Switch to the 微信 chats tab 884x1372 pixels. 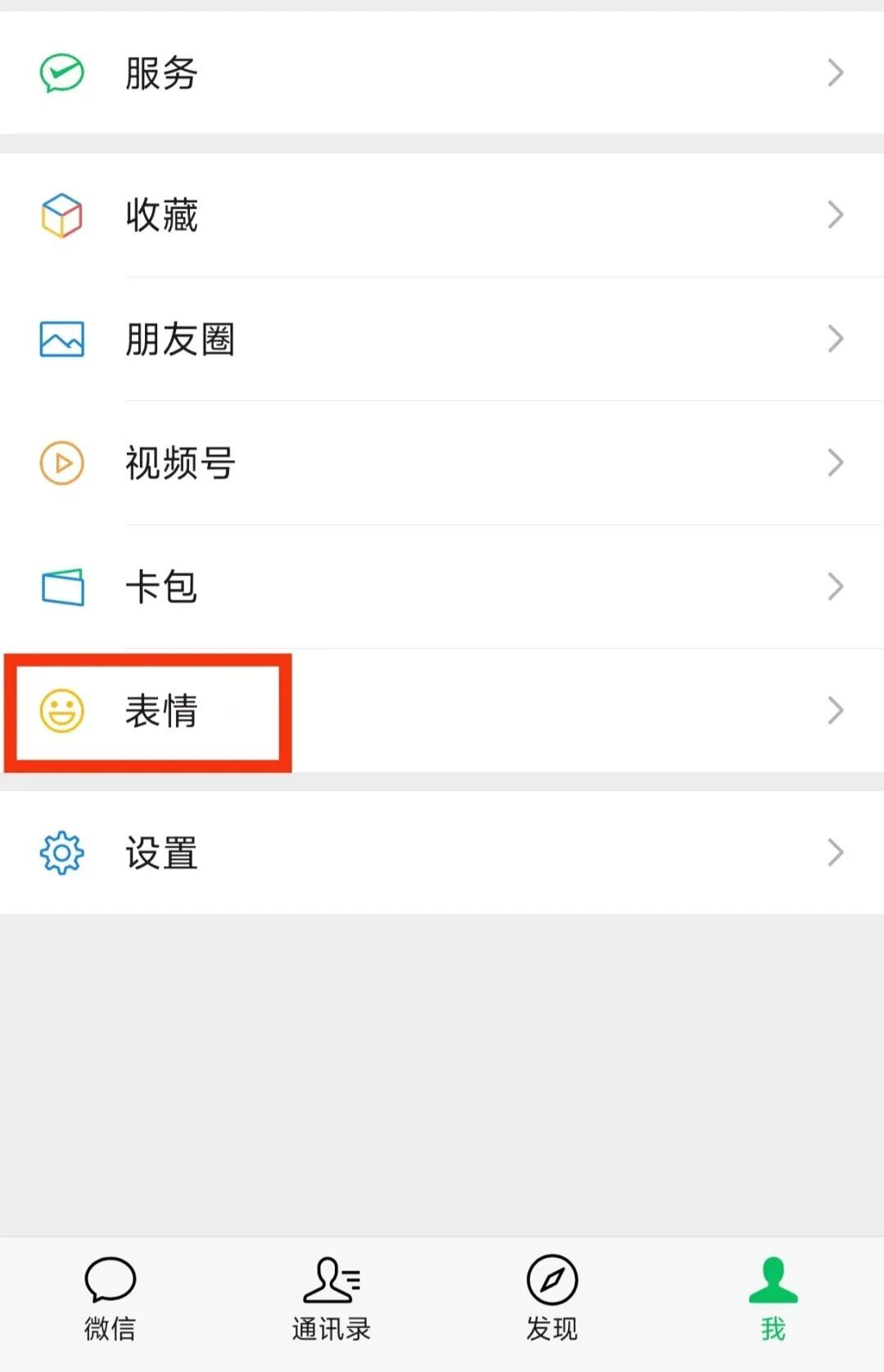coord(110,1298)
